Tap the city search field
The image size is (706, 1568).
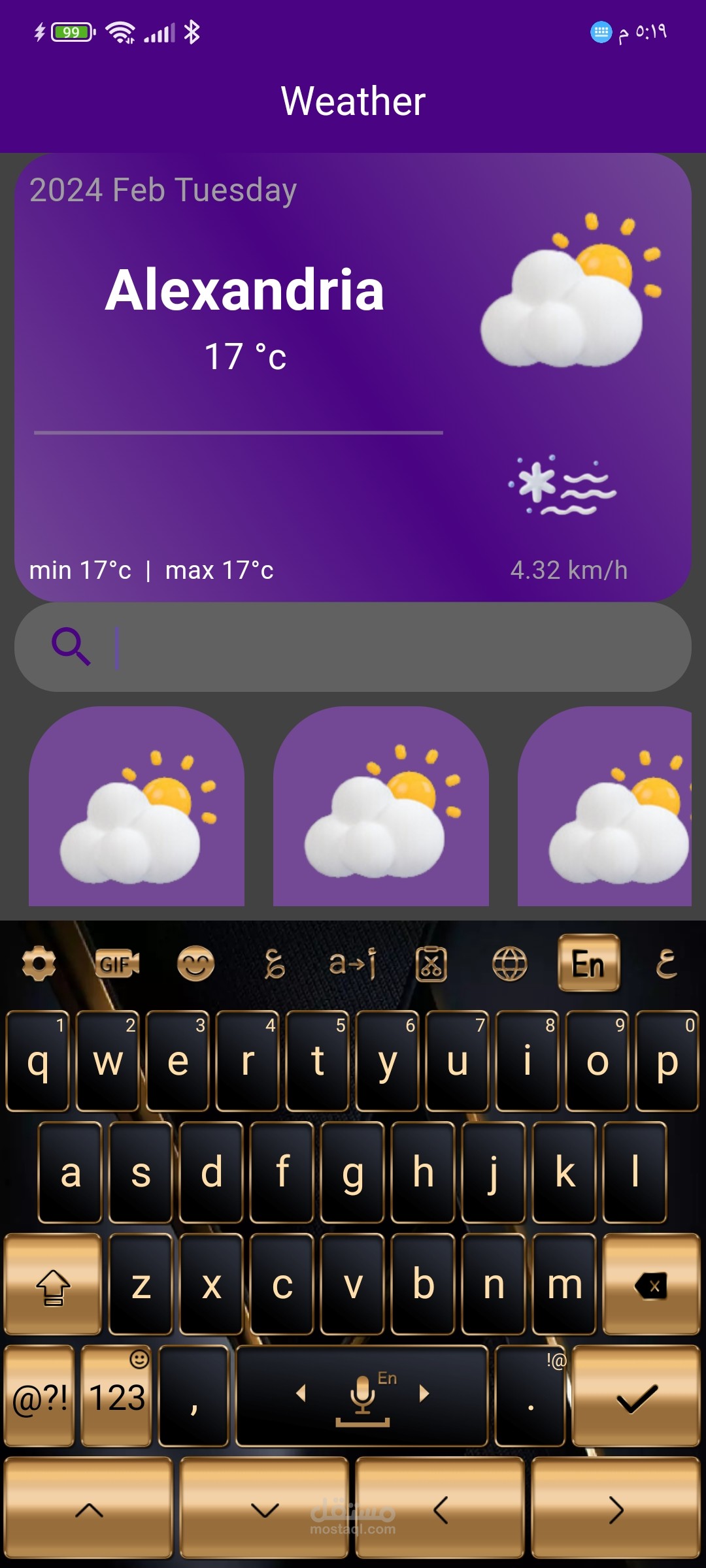(x=353, y=647)
